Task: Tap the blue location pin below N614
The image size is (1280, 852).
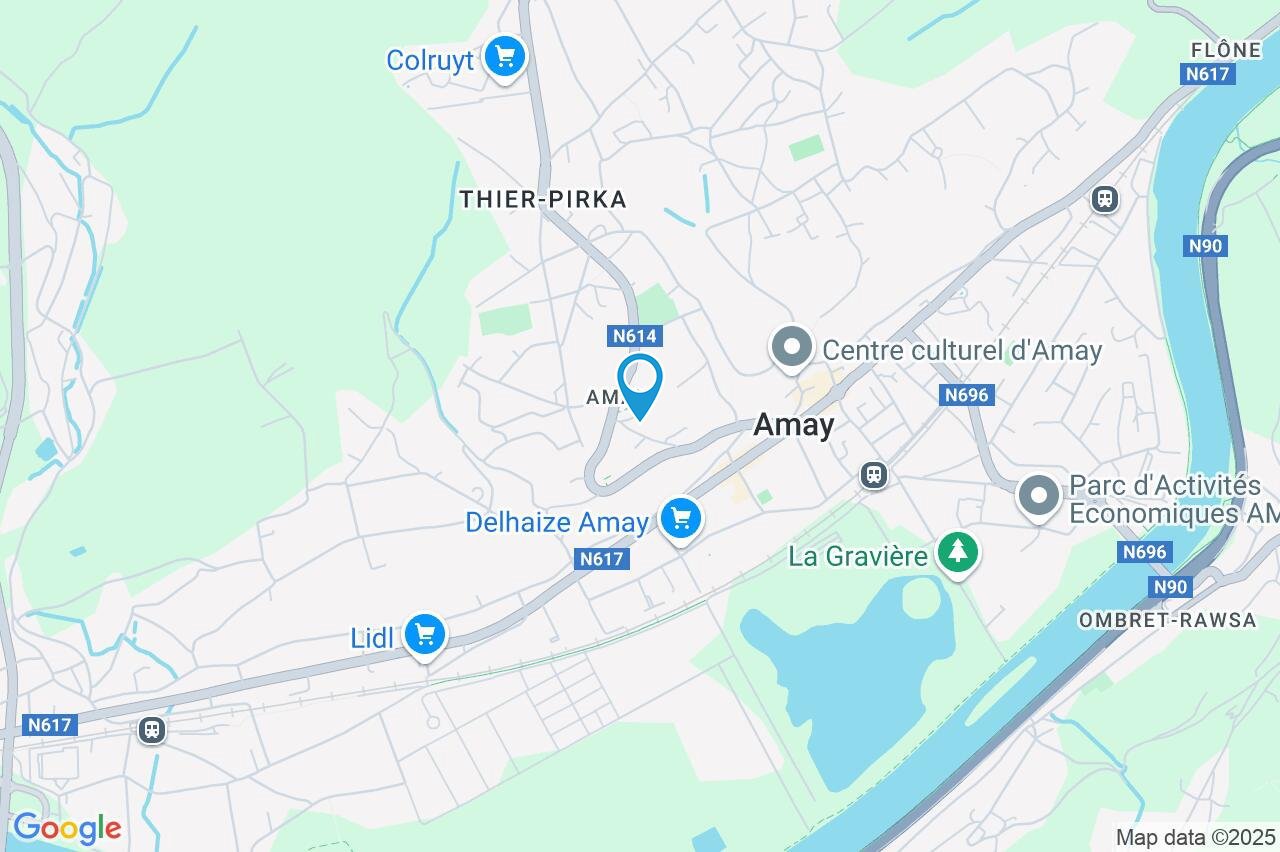Action: [x=640, y=383]
